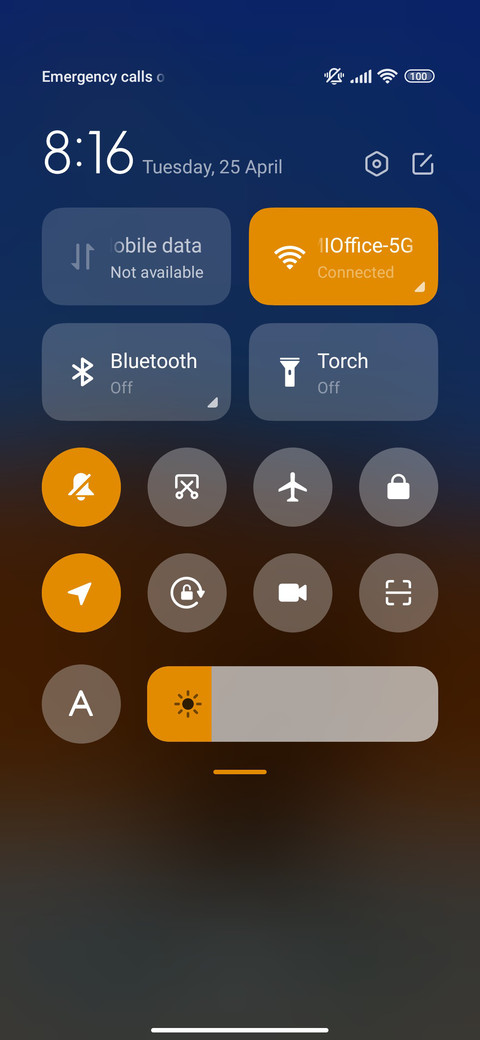
Task: Tap the edit control center icon
Action: [423, 164]
